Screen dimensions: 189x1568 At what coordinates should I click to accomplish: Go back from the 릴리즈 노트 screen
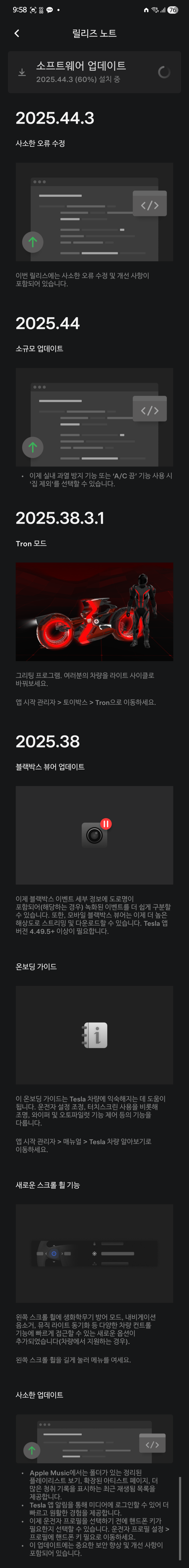(17, 33)
